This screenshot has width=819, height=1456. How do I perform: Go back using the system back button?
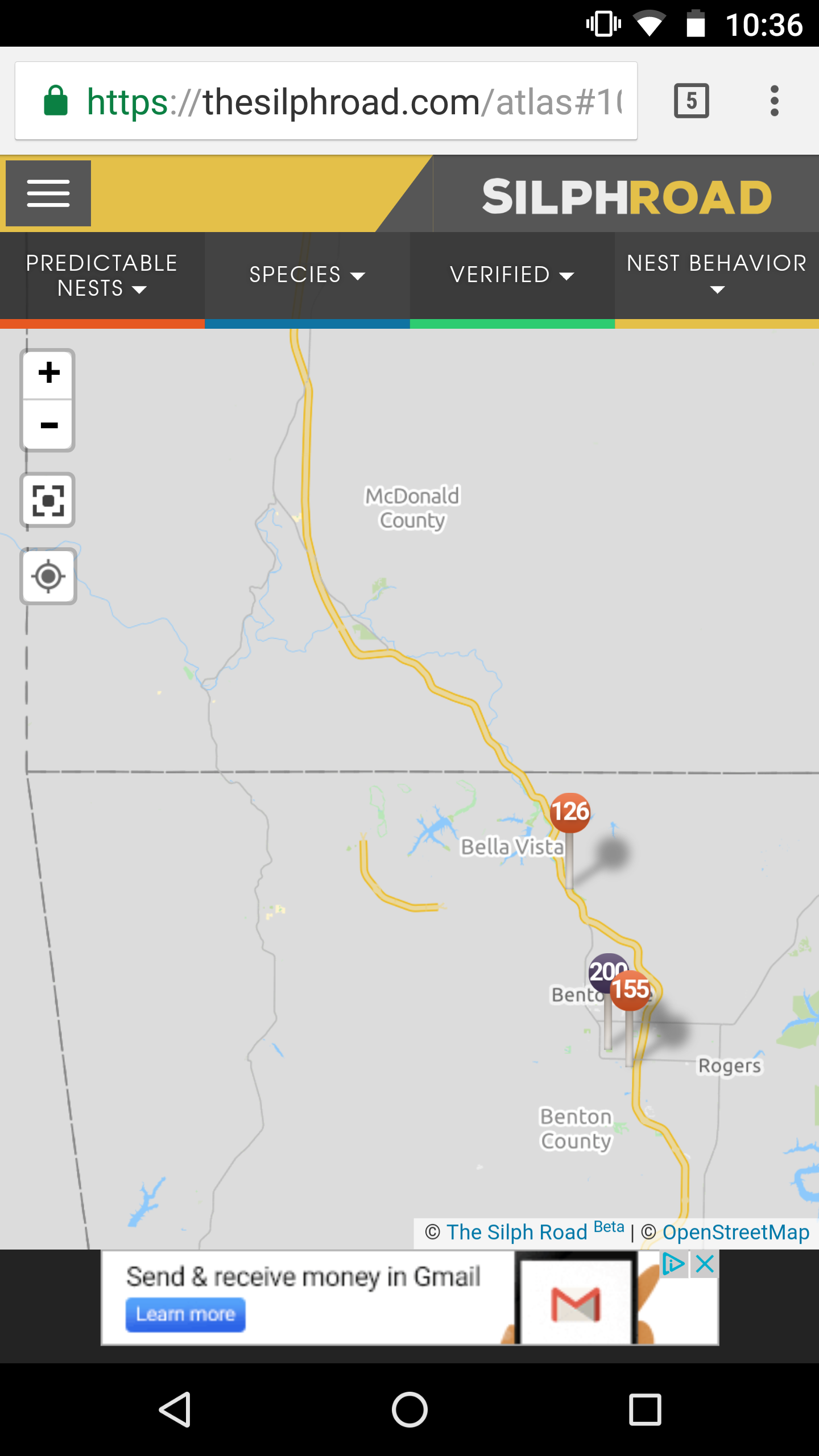175,1409
